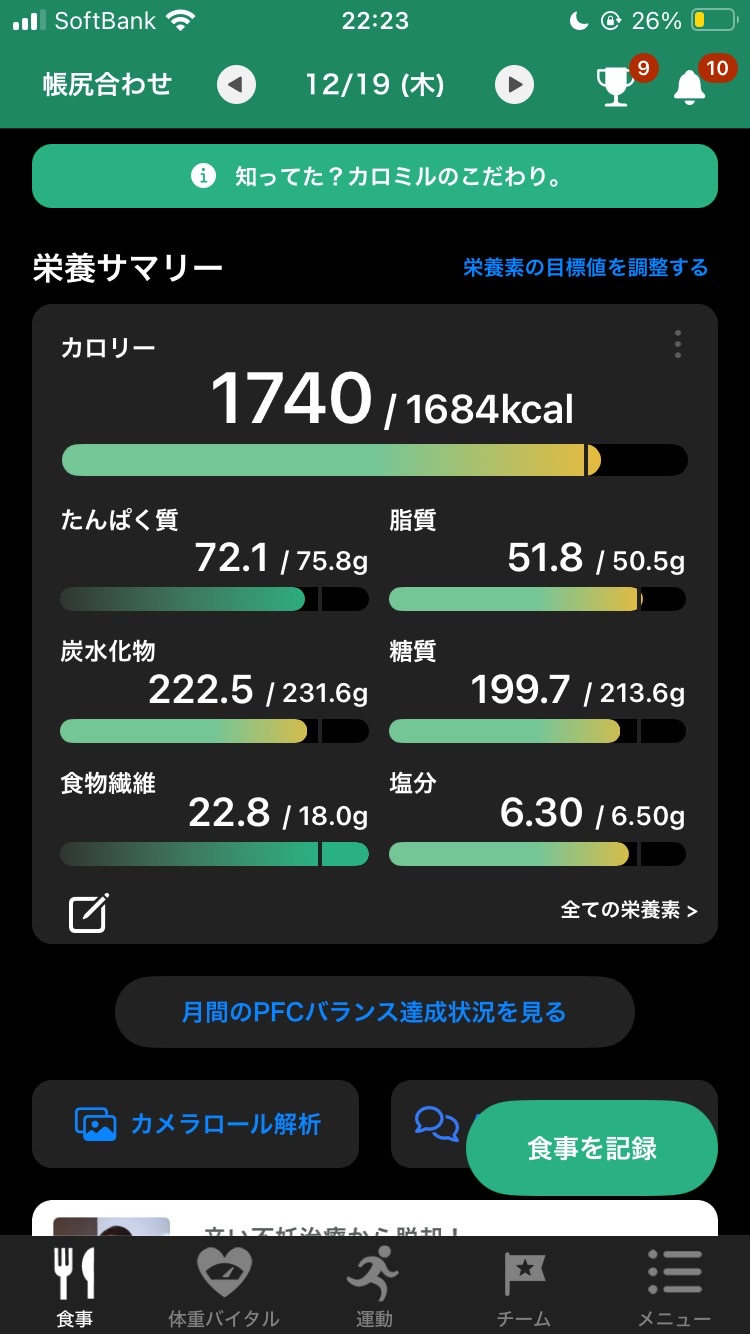Viewport: 750px width, 1334px height.
Task: Tap the 食事を記録 button
Action: tap(592, 1148)
